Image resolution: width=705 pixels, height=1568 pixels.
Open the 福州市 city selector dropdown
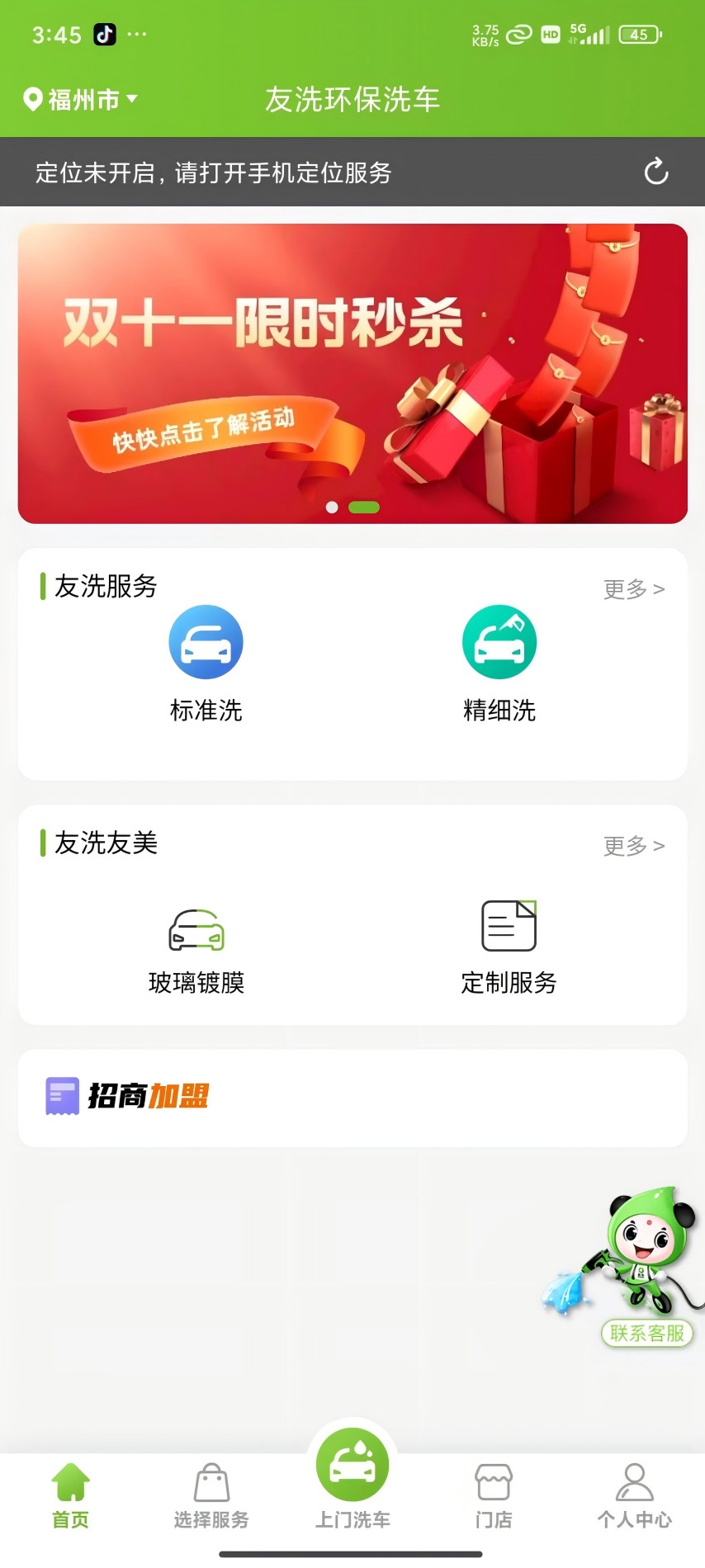pos(78,99)
